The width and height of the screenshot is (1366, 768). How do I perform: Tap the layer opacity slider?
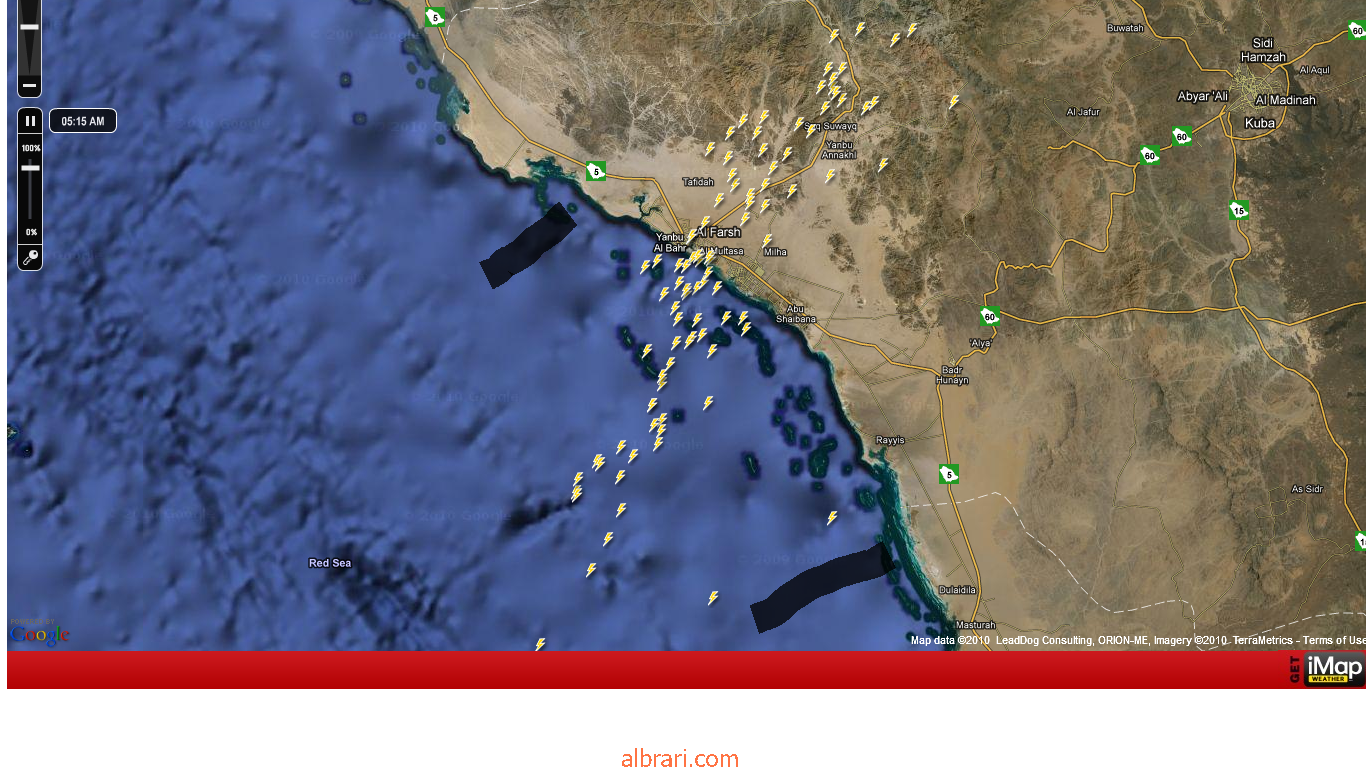coord(30,168)
